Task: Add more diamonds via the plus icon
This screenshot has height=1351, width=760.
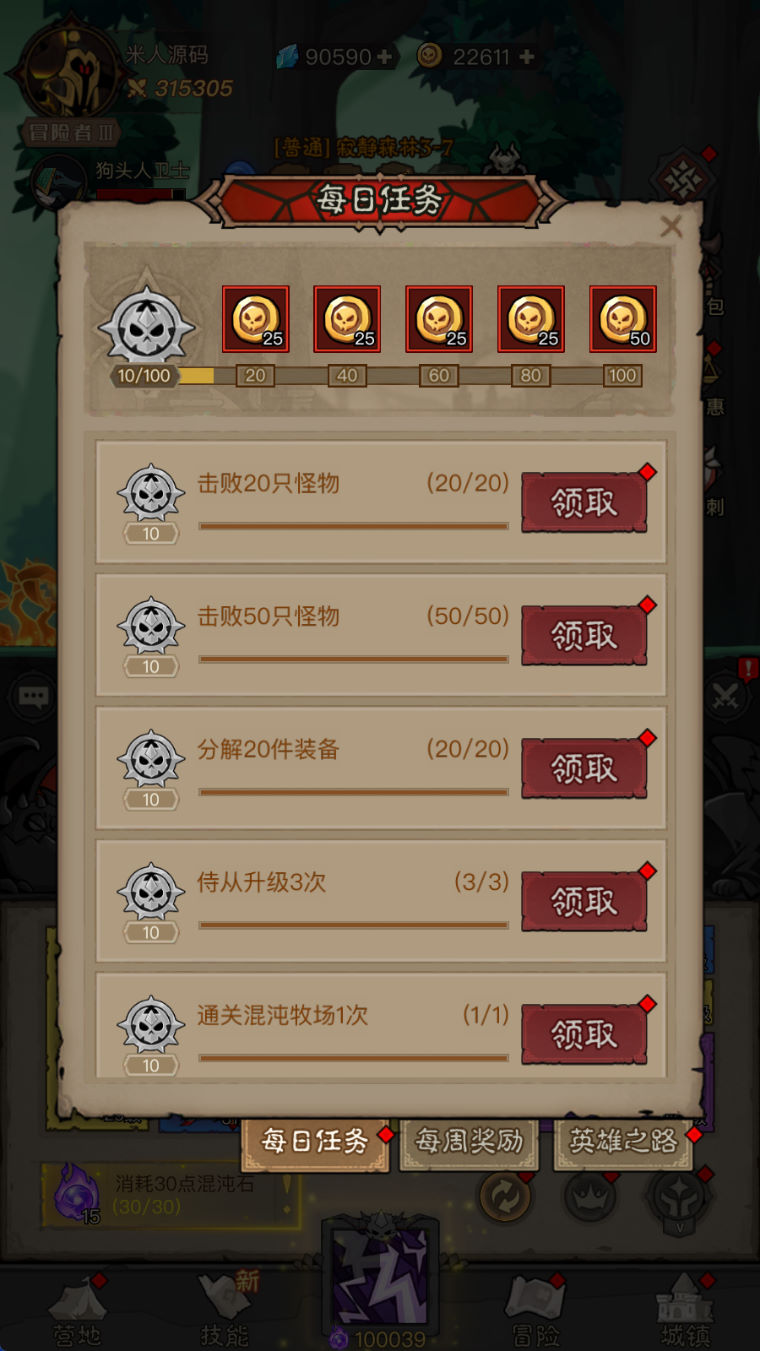Action: tap(385, 57)
